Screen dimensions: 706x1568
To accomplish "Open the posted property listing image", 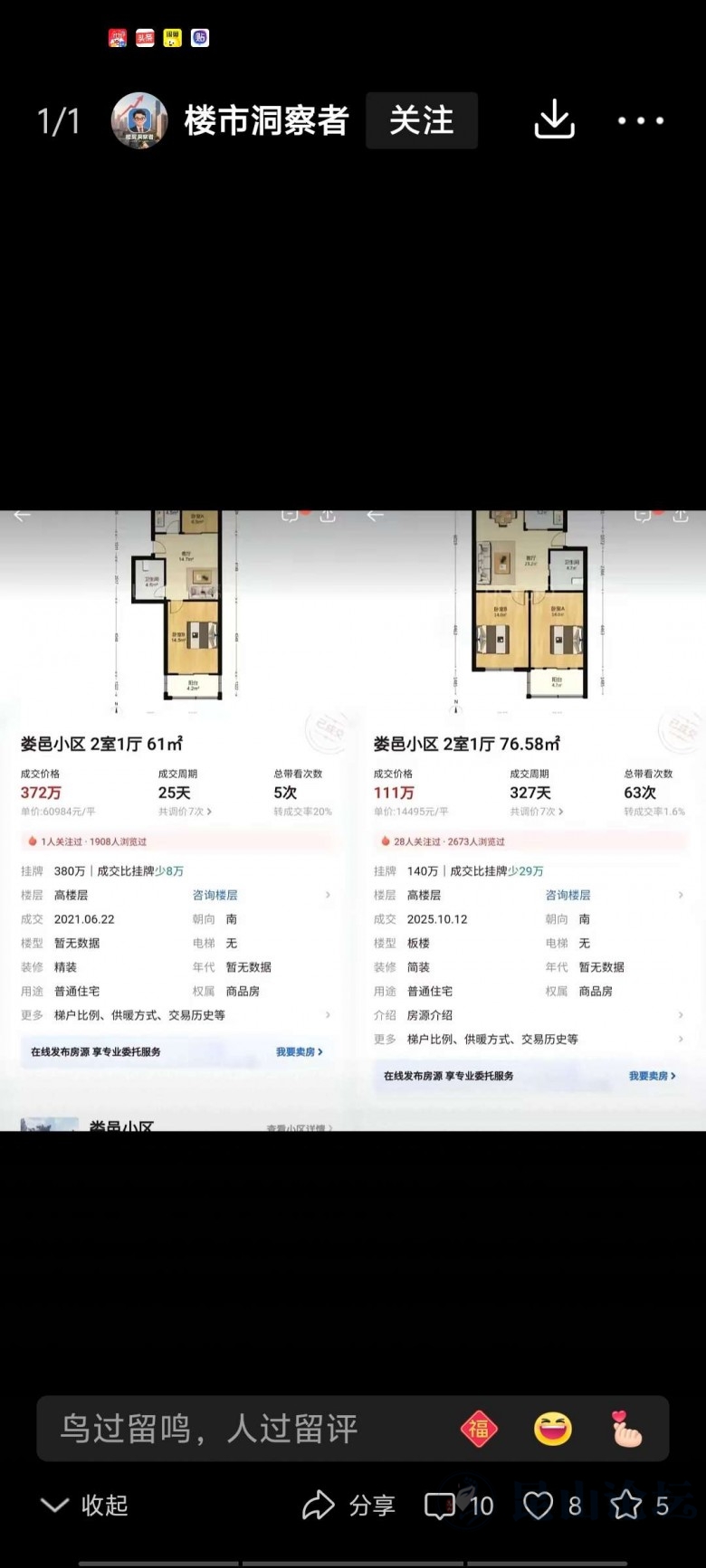I will click(353, 820).
